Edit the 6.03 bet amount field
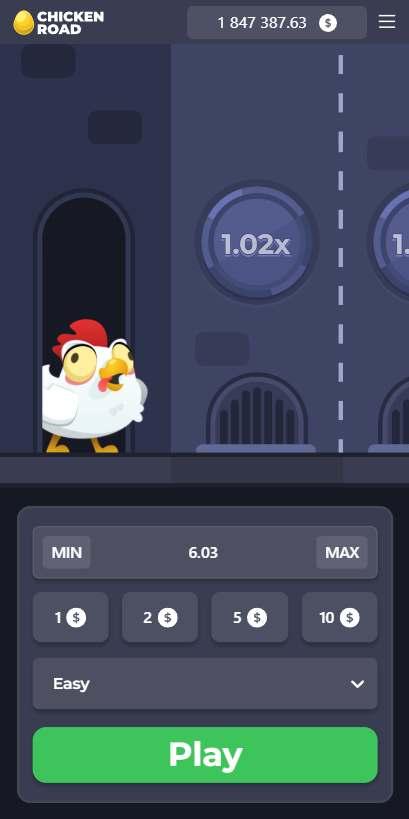The image size is (409, 819). pyautogui.click(x=203, y=552)
